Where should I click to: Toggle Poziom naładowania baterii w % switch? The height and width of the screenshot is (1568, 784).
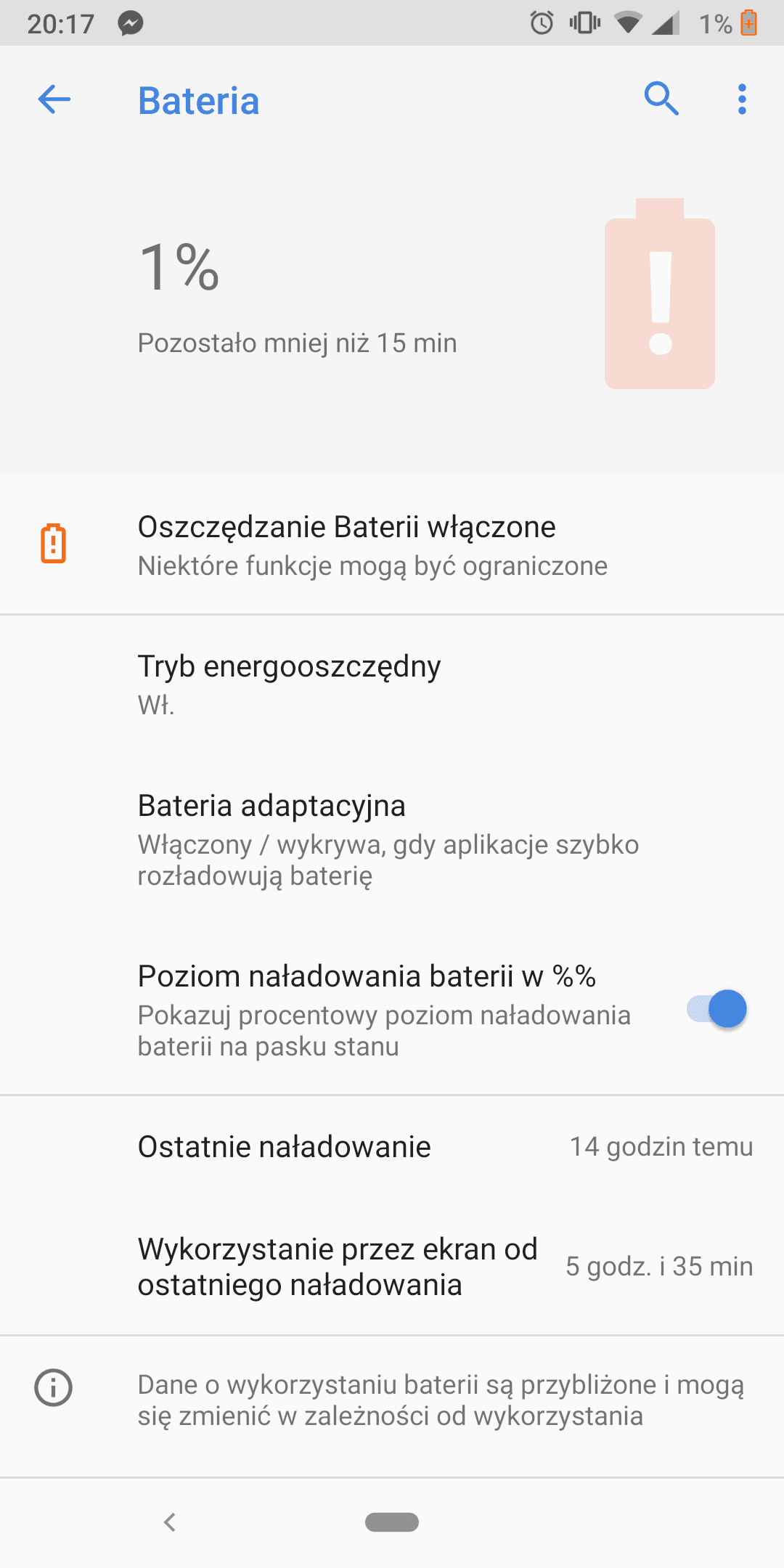point(716,1009)
